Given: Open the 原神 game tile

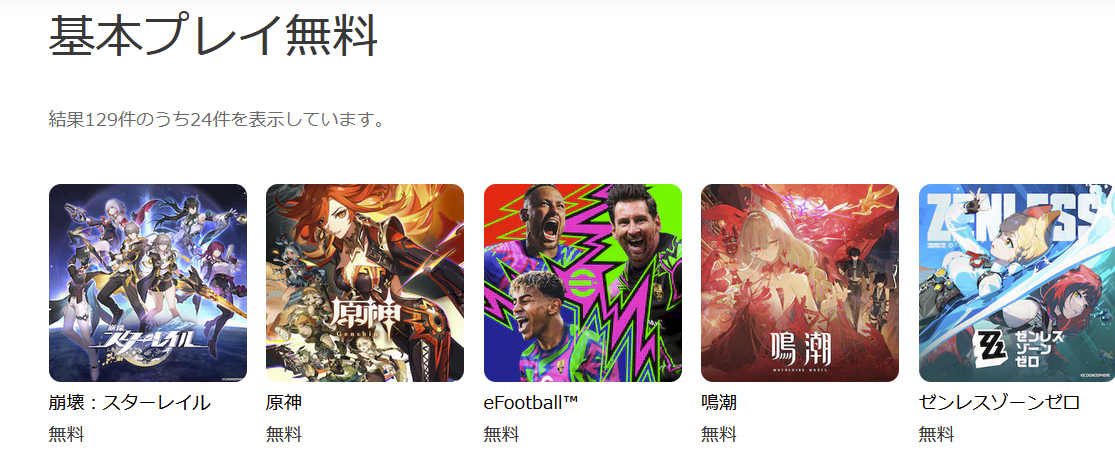Looking at the screenshot, I should 365,283.
